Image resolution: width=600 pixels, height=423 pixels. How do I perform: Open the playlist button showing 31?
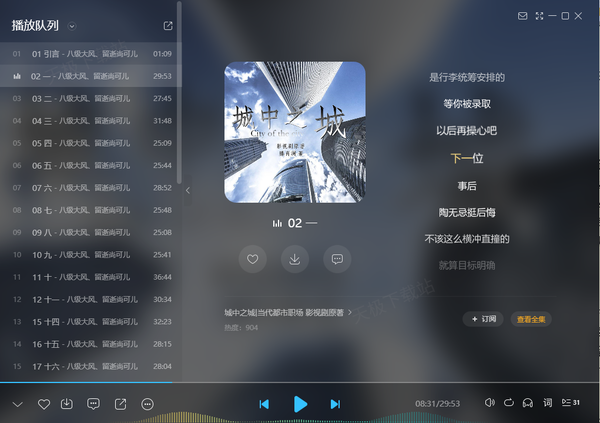pyautogui.click(x=570, y=403)
